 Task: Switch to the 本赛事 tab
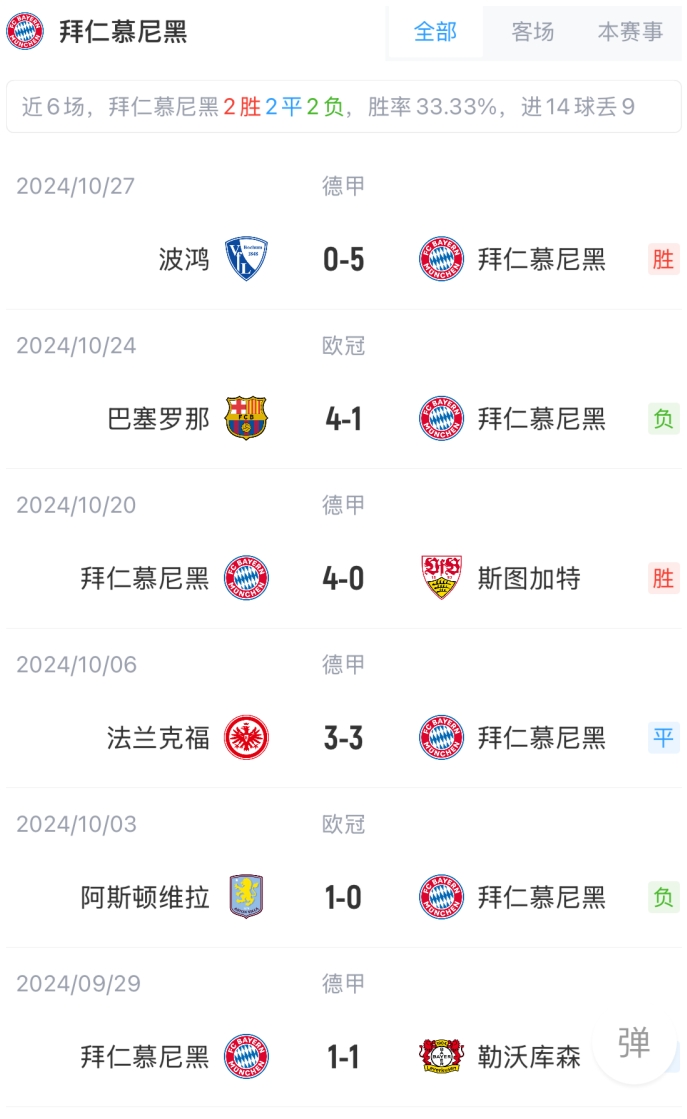pyautogui.click(x=630, y=32)
